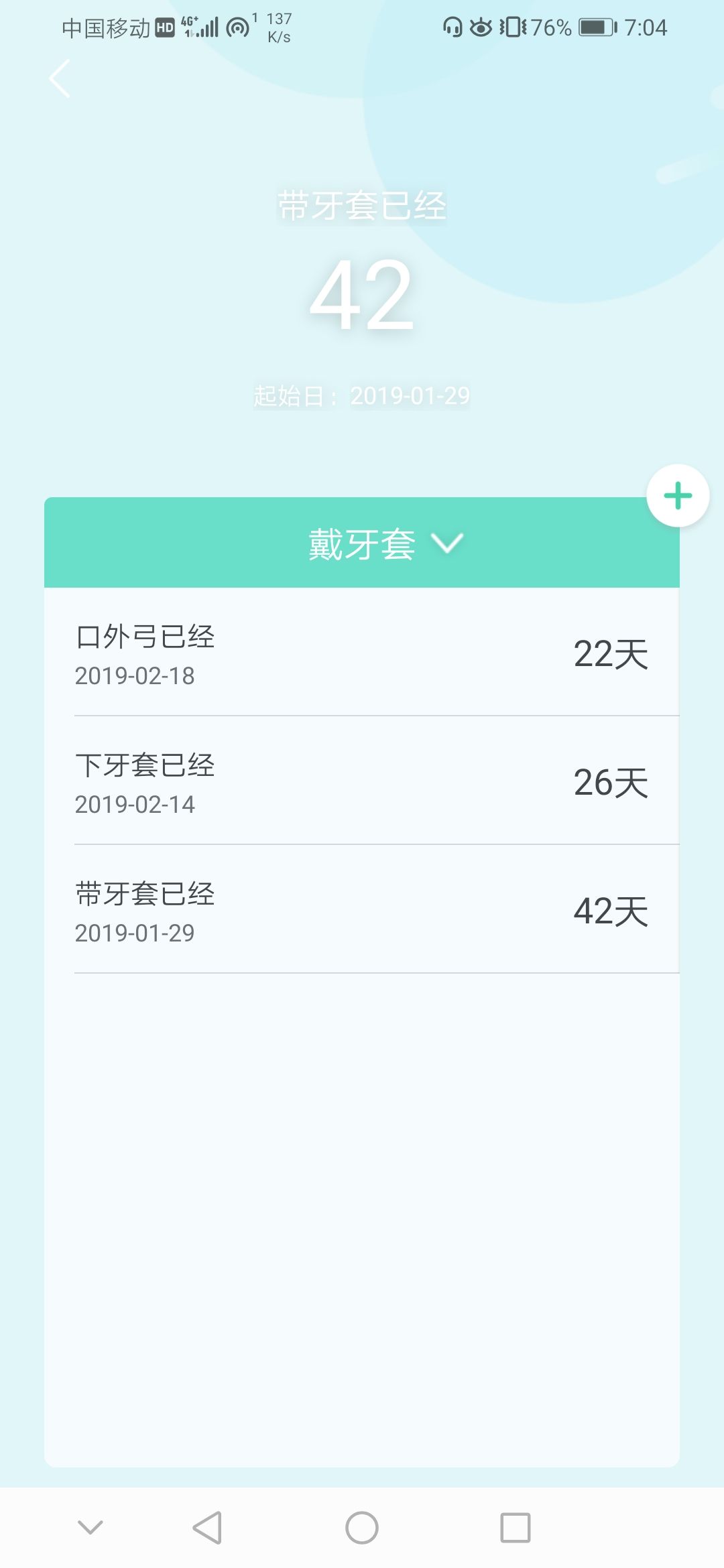This screenshot has width=724, height=1568.
Task: Open recent apps from navigation bar
Action: pyautogui.click(x=516, y=1528)
